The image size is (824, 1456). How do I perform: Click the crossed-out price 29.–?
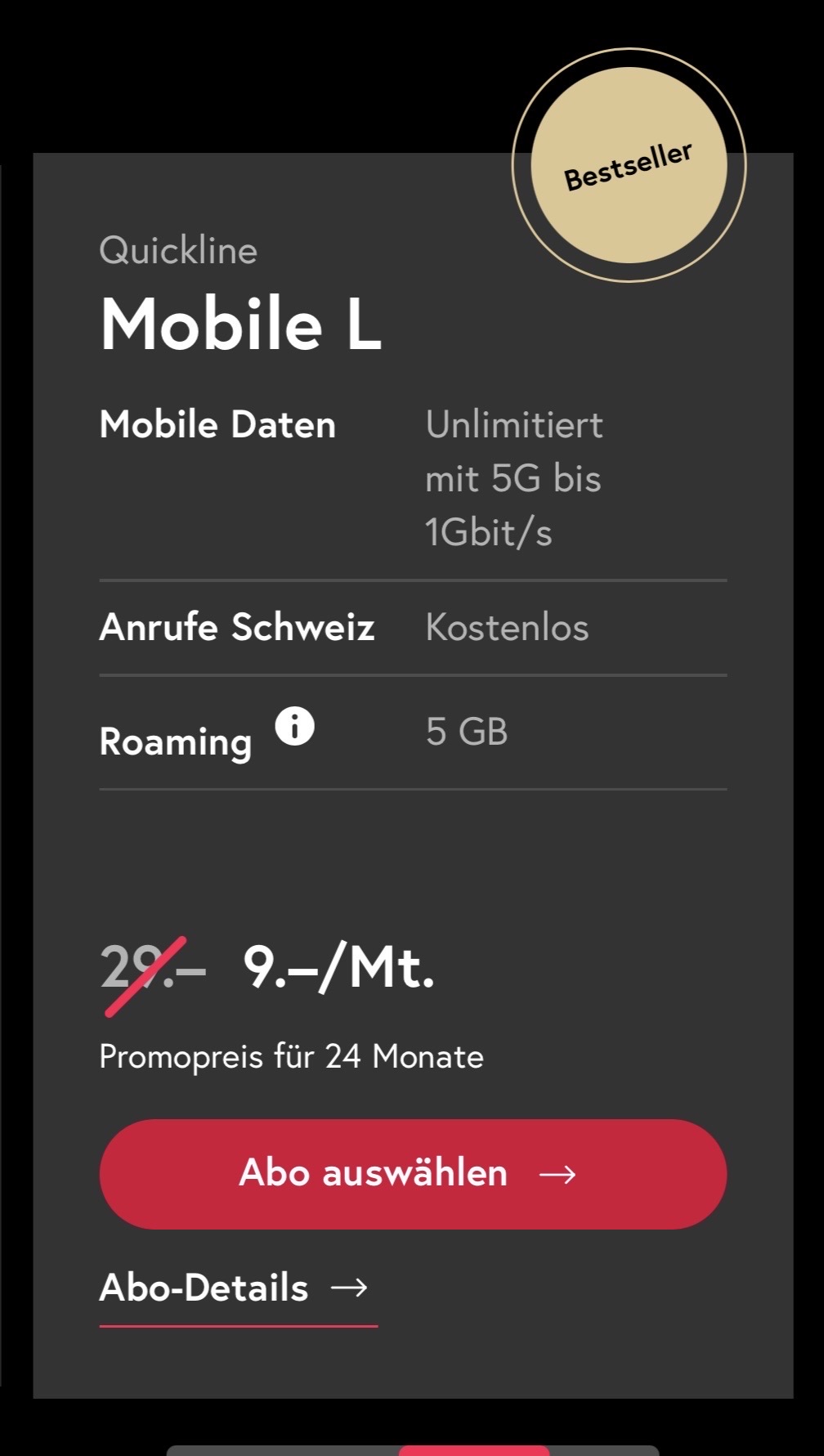(x=151, y=969)
